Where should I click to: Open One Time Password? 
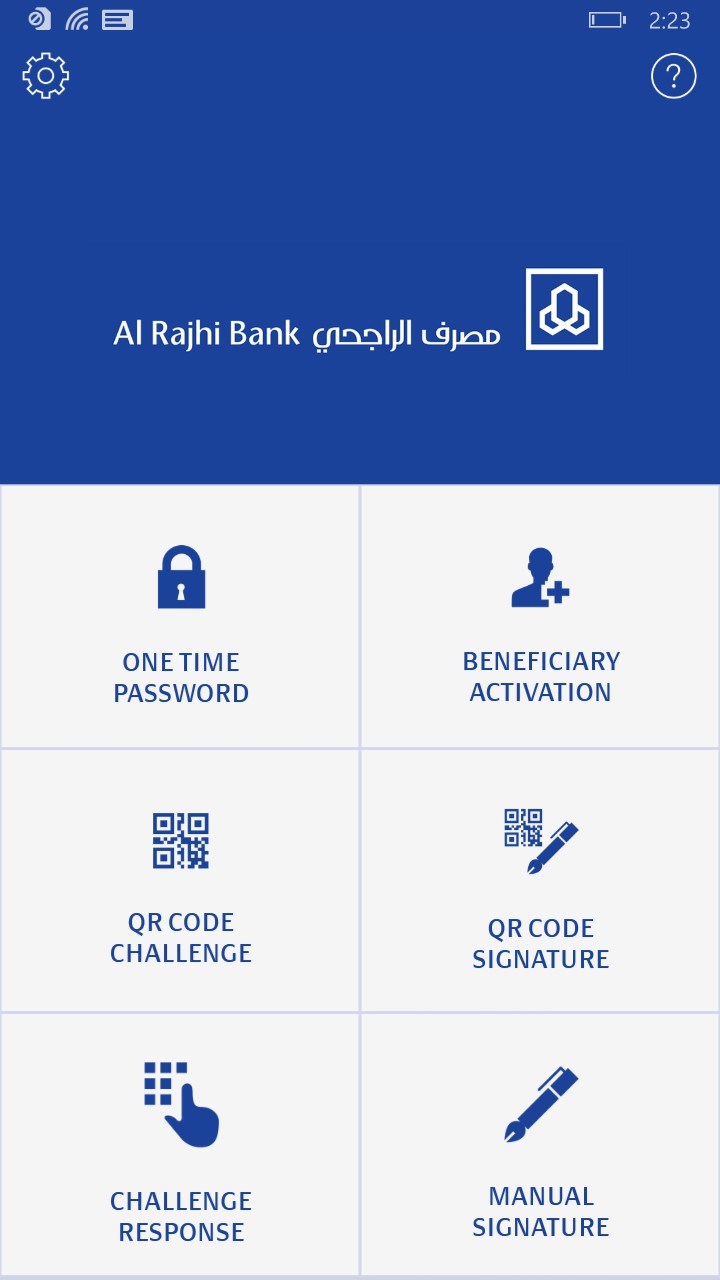click(x=181, y=618)
